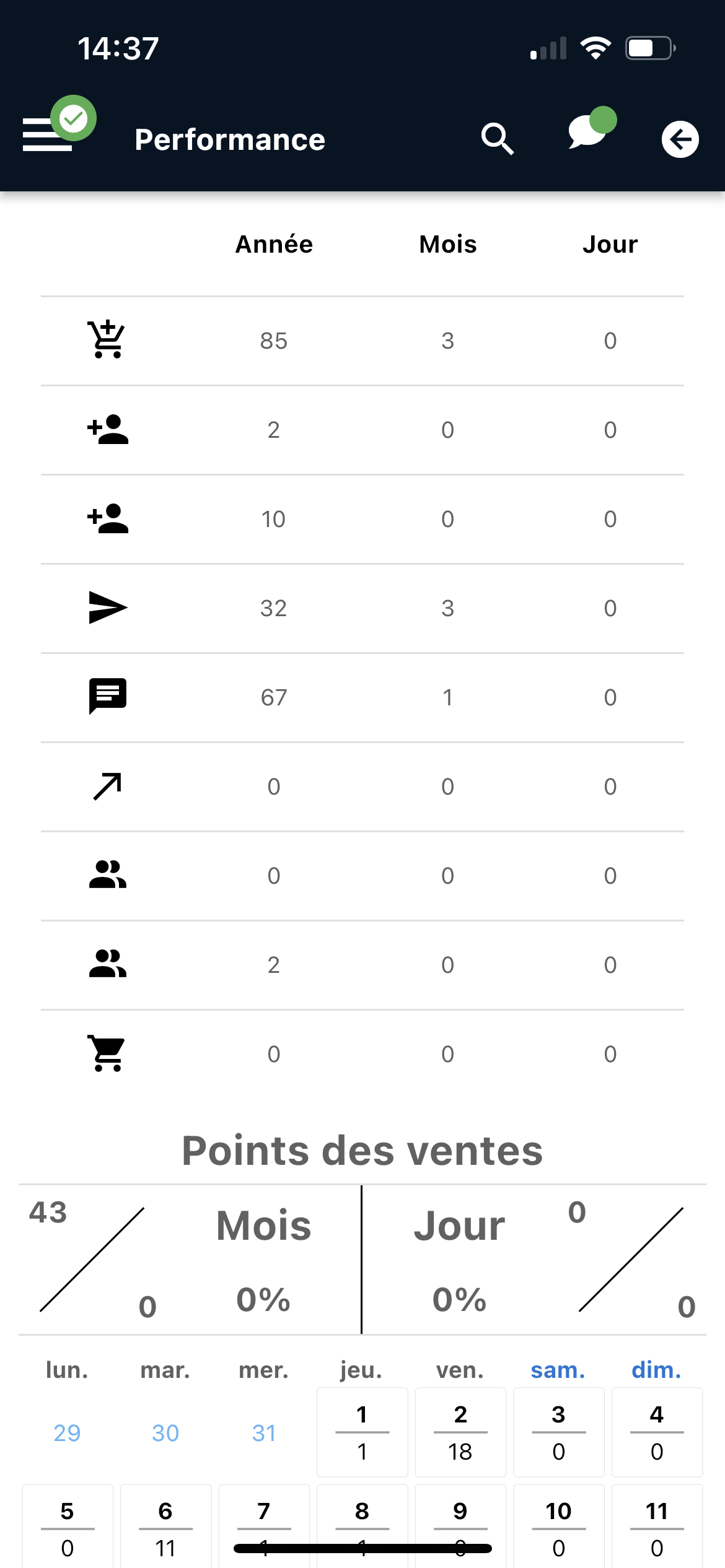Choose day 11 in the calendar
This screenshot has width=725, height=1568.
pos(657,1527)
